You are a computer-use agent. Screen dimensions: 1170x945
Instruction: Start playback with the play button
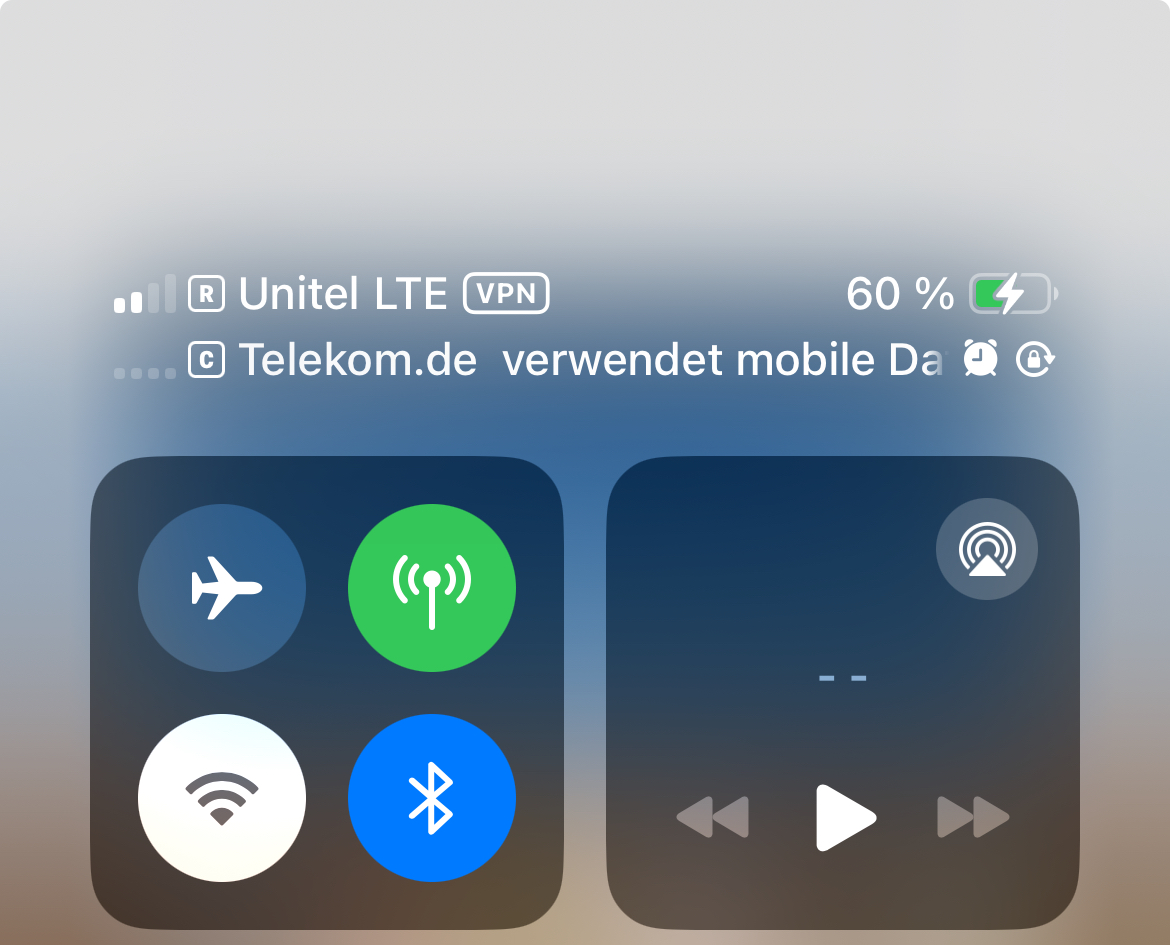coord(845,817)
